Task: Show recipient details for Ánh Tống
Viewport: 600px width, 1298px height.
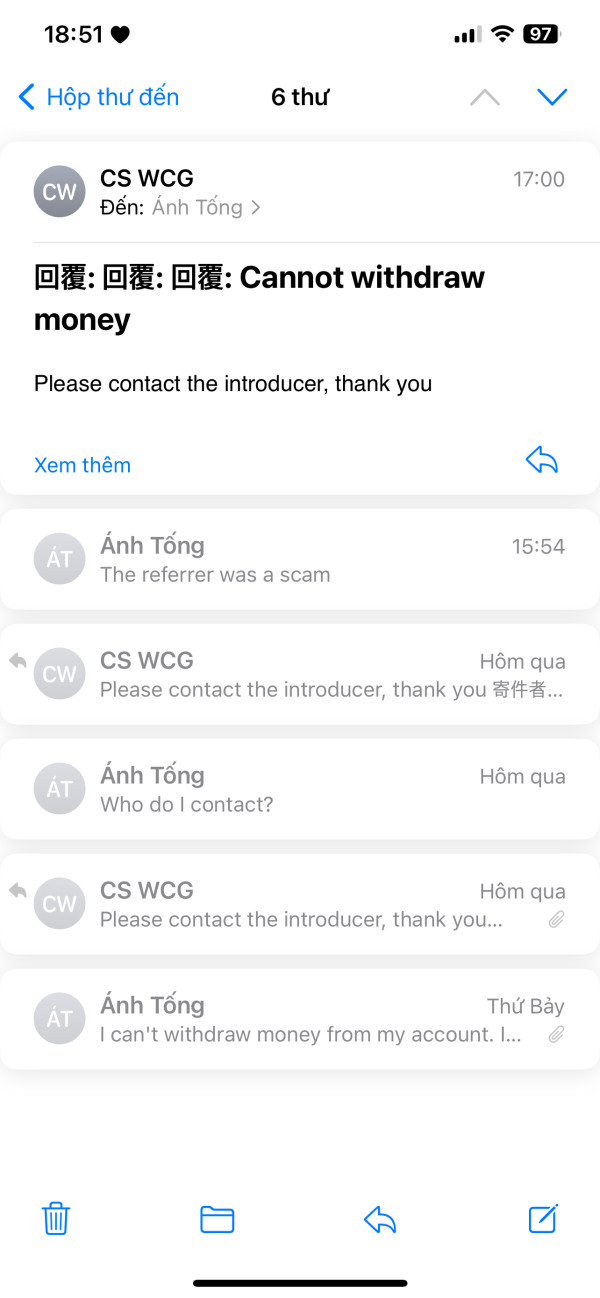Action: pos(205,207)
